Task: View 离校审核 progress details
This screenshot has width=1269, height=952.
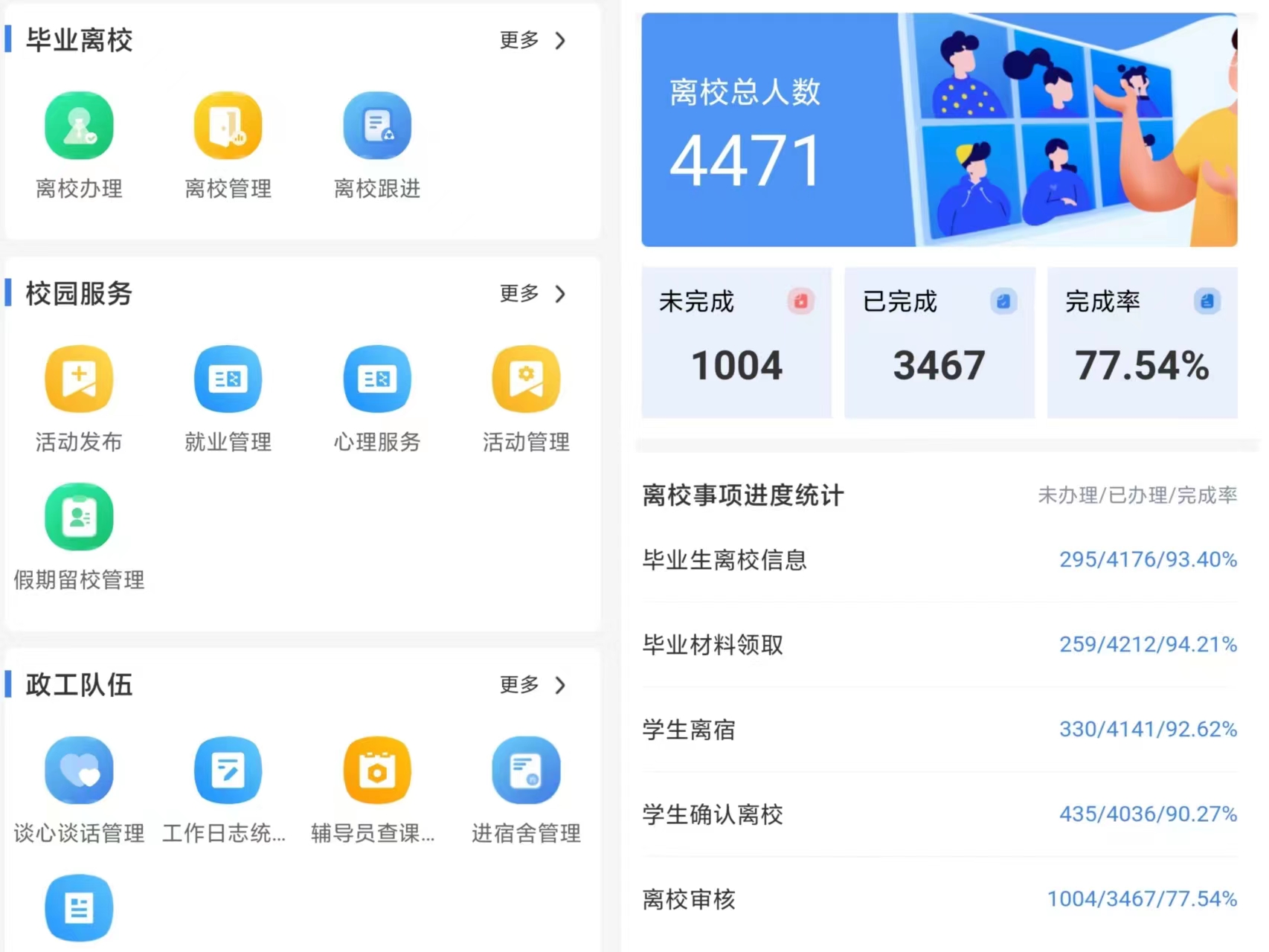Action: [939, 899]
